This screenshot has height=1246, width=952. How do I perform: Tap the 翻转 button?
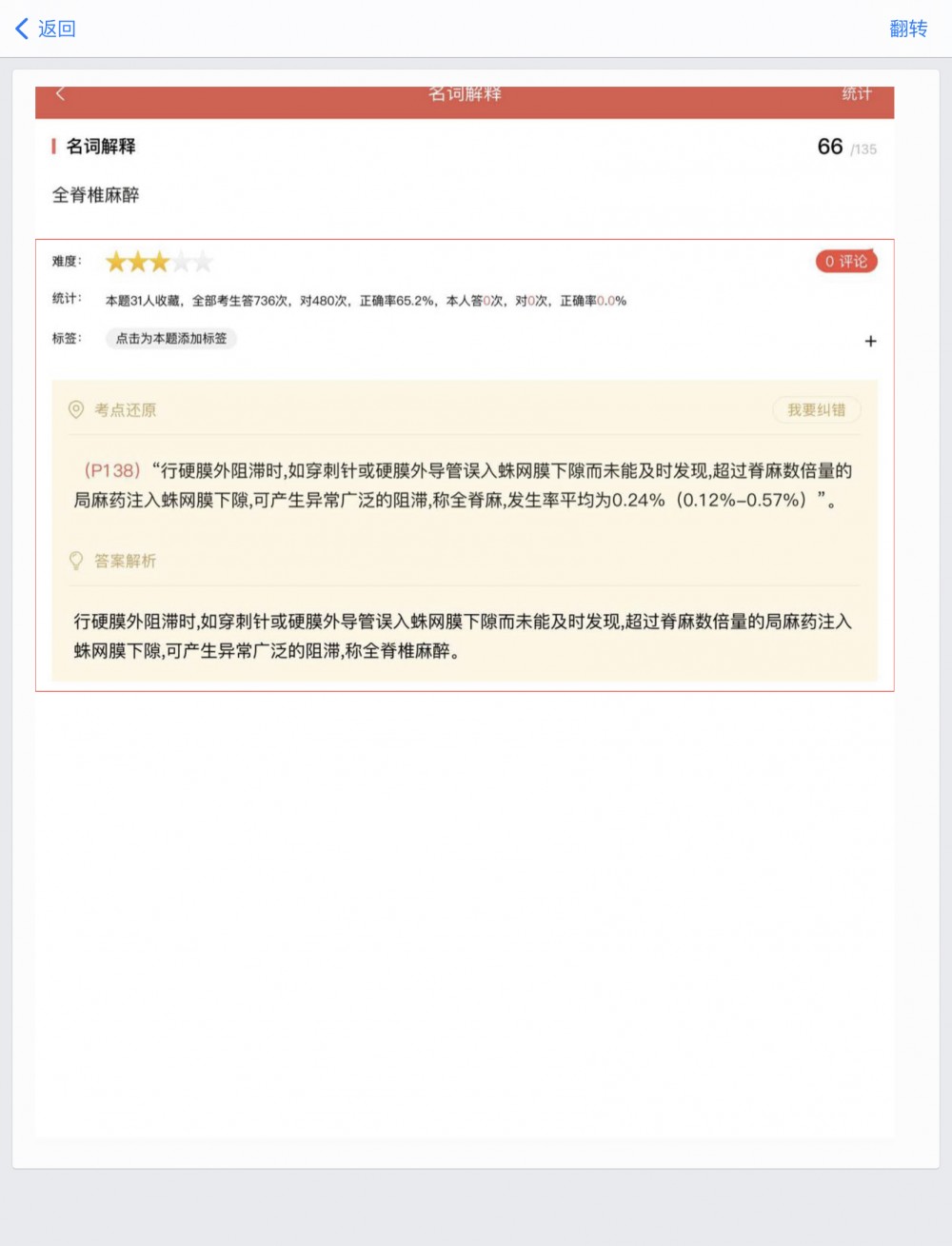907,29
